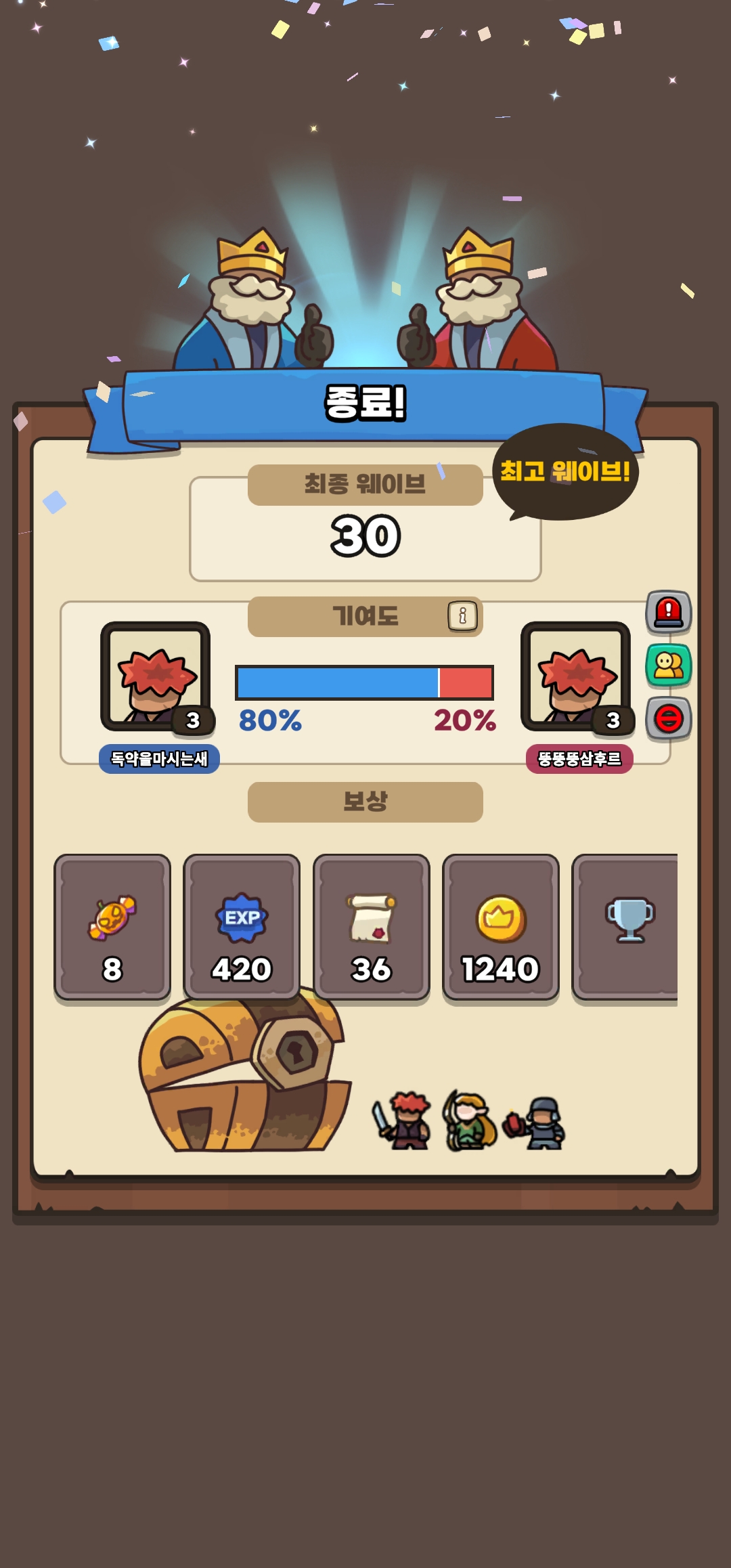This screenshot has width=731, height=1568.
Task: Add the partner as a friend
Action: [x=668, y=666]
